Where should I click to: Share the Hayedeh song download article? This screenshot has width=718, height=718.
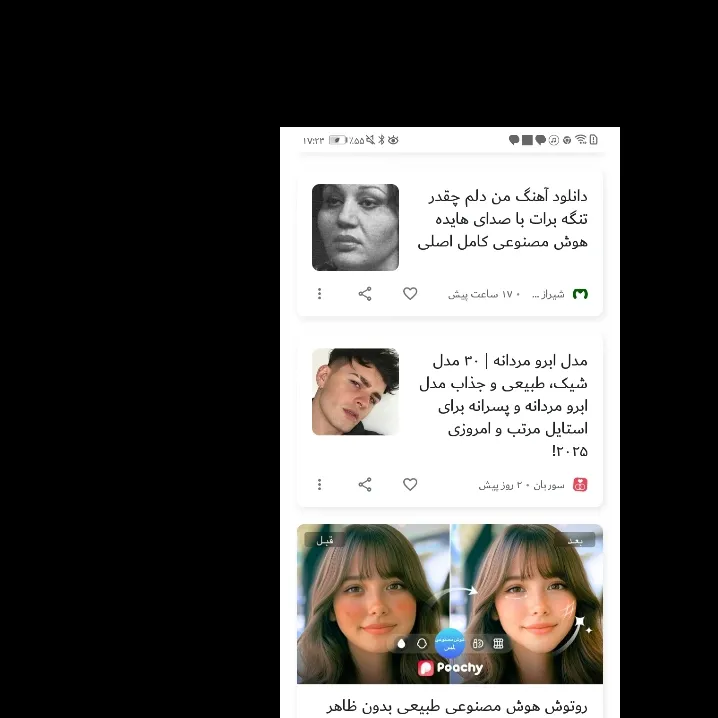click(365, 294)
